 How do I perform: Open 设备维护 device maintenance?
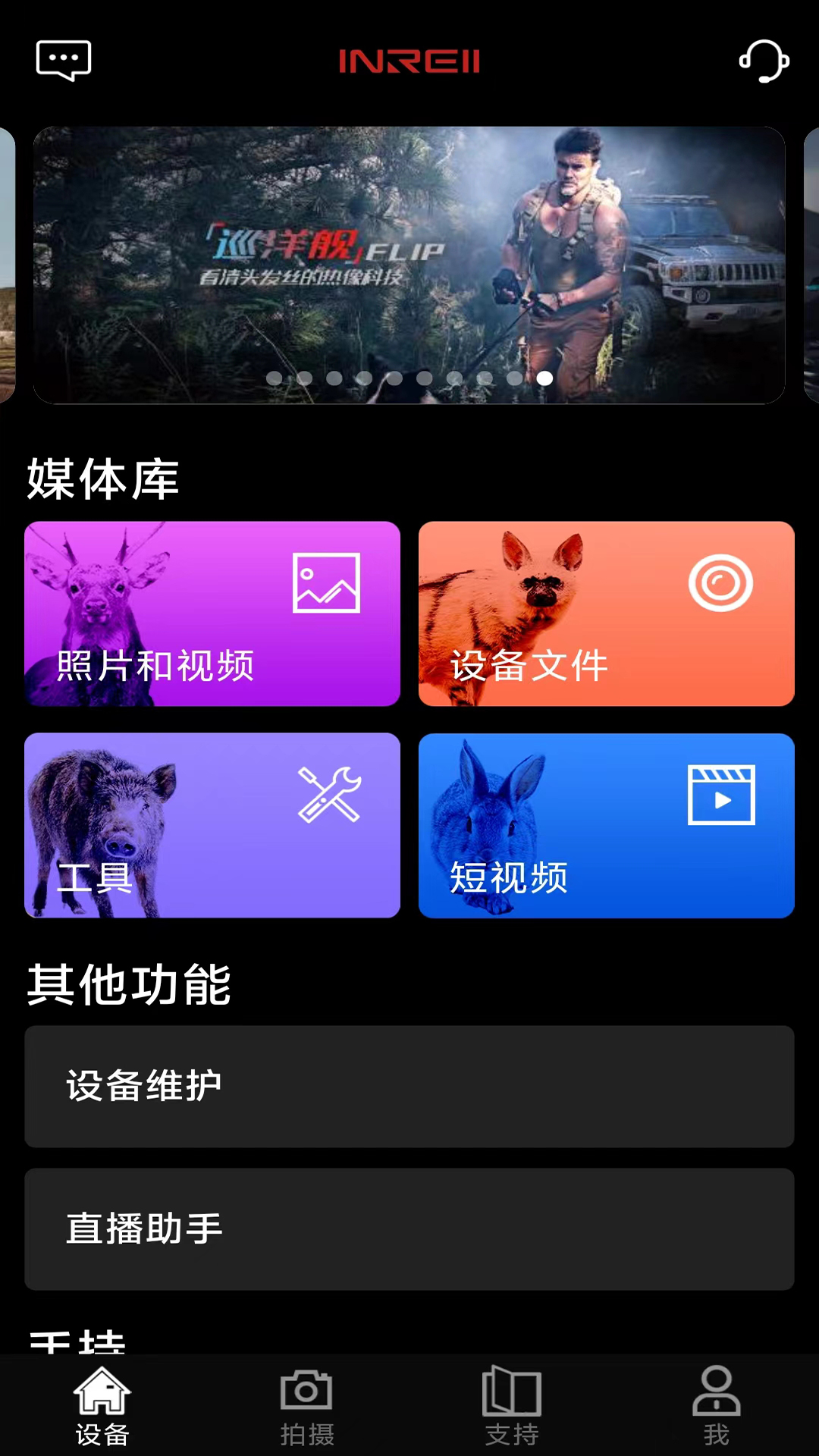(409, 1086)
